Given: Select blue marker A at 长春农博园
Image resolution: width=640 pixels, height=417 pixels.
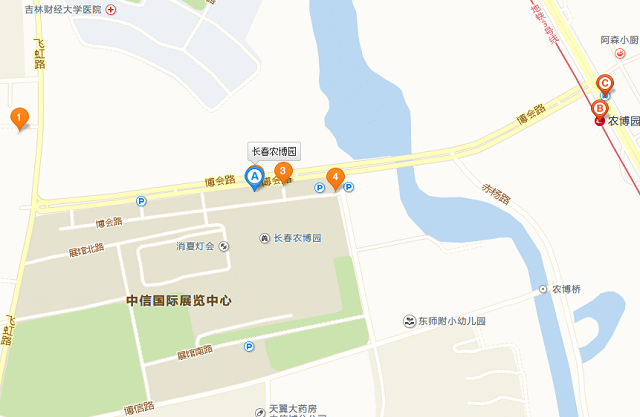Looking at the screenshot, I should point(254,178).
